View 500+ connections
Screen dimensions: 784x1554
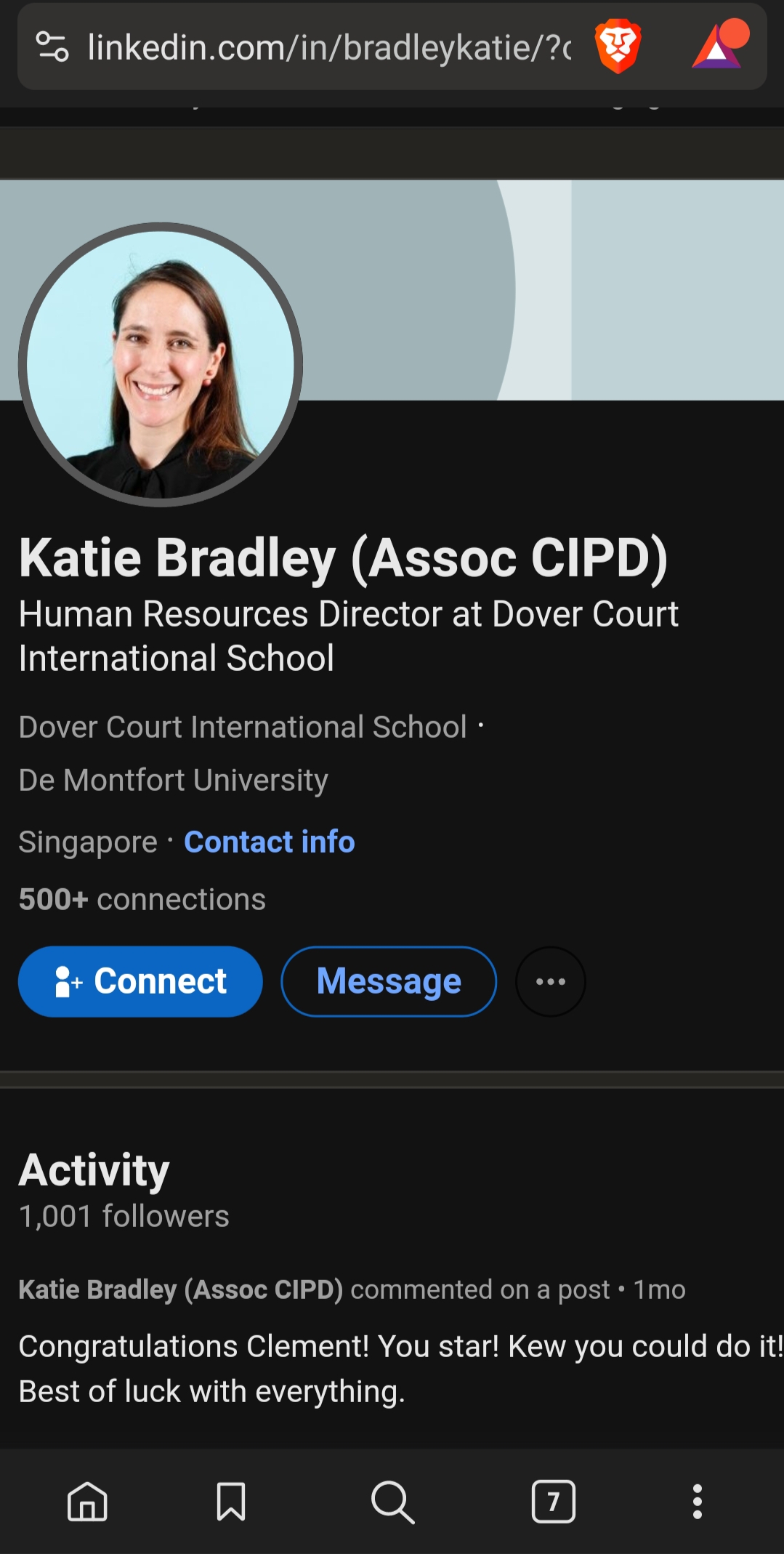coord(142,900)
